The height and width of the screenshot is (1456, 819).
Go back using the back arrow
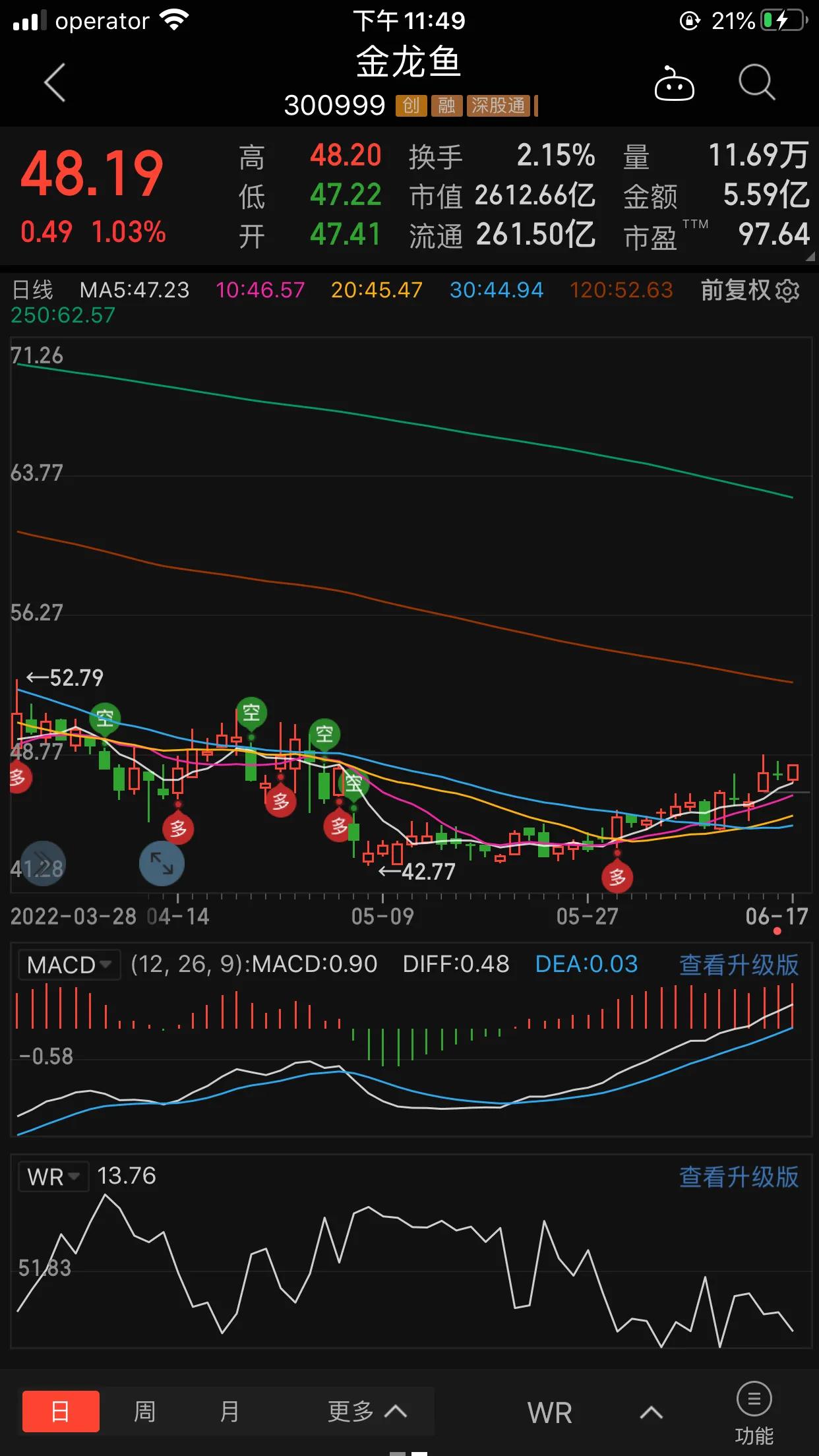[x=55, y=82]
